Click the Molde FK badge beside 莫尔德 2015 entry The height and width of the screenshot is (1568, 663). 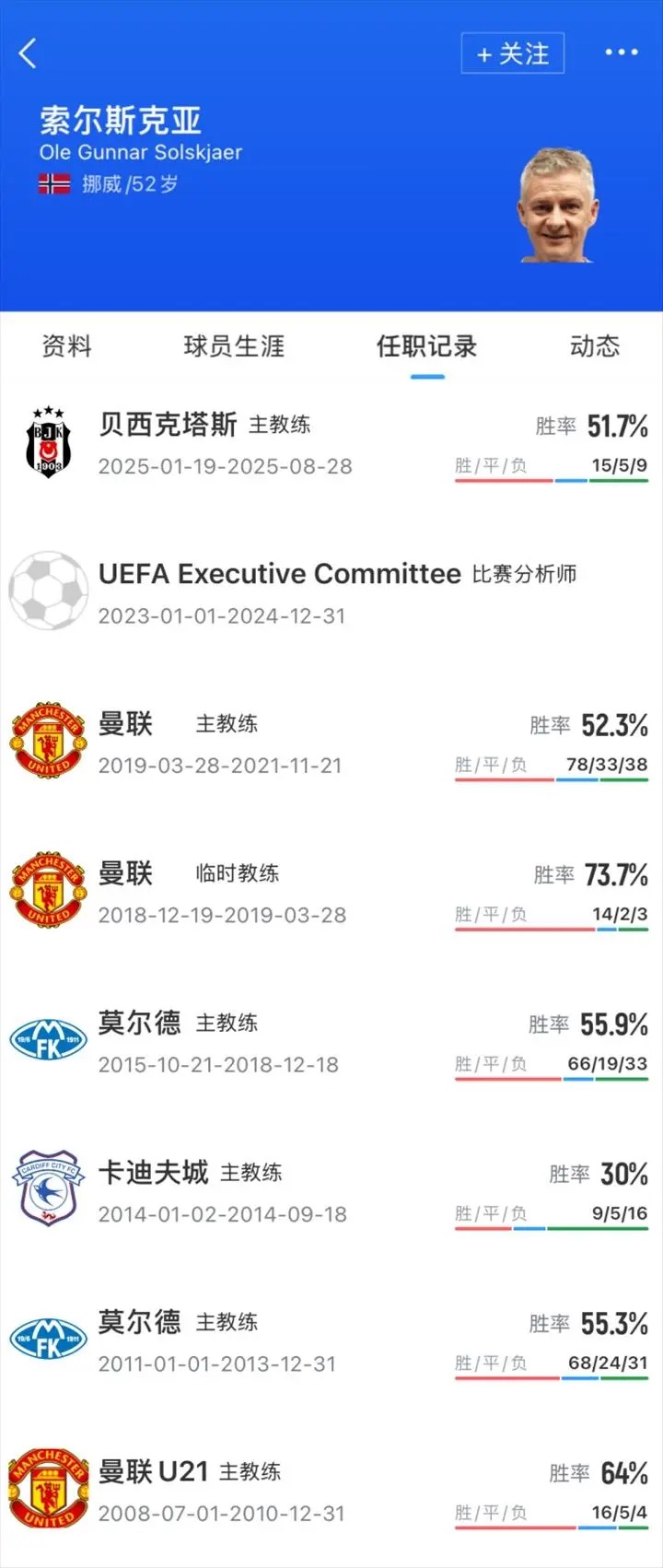click(x=47, y=1038)
